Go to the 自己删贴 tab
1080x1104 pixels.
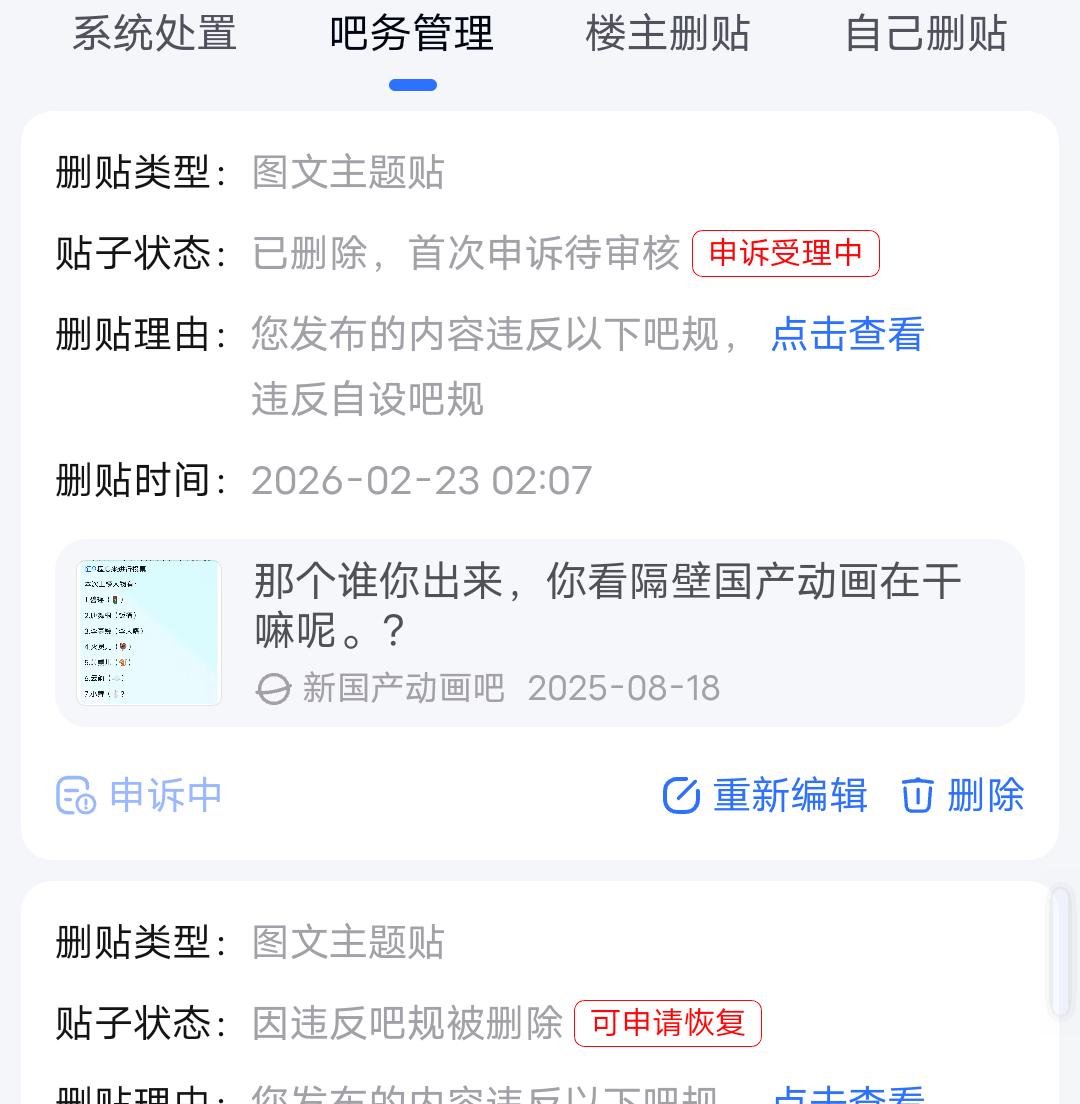click(x=926, y=33)
